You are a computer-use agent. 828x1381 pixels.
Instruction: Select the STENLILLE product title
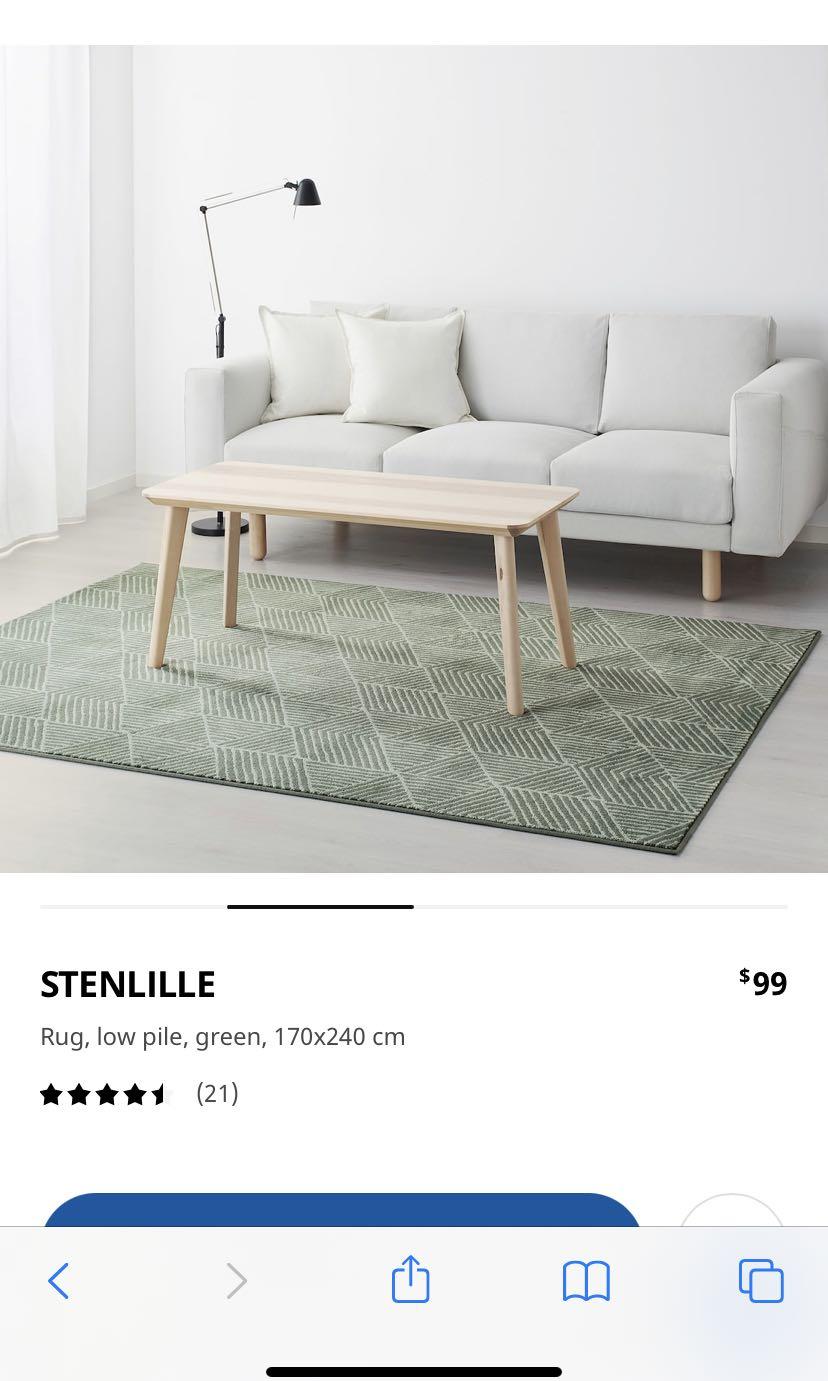(x=127, y=984)
